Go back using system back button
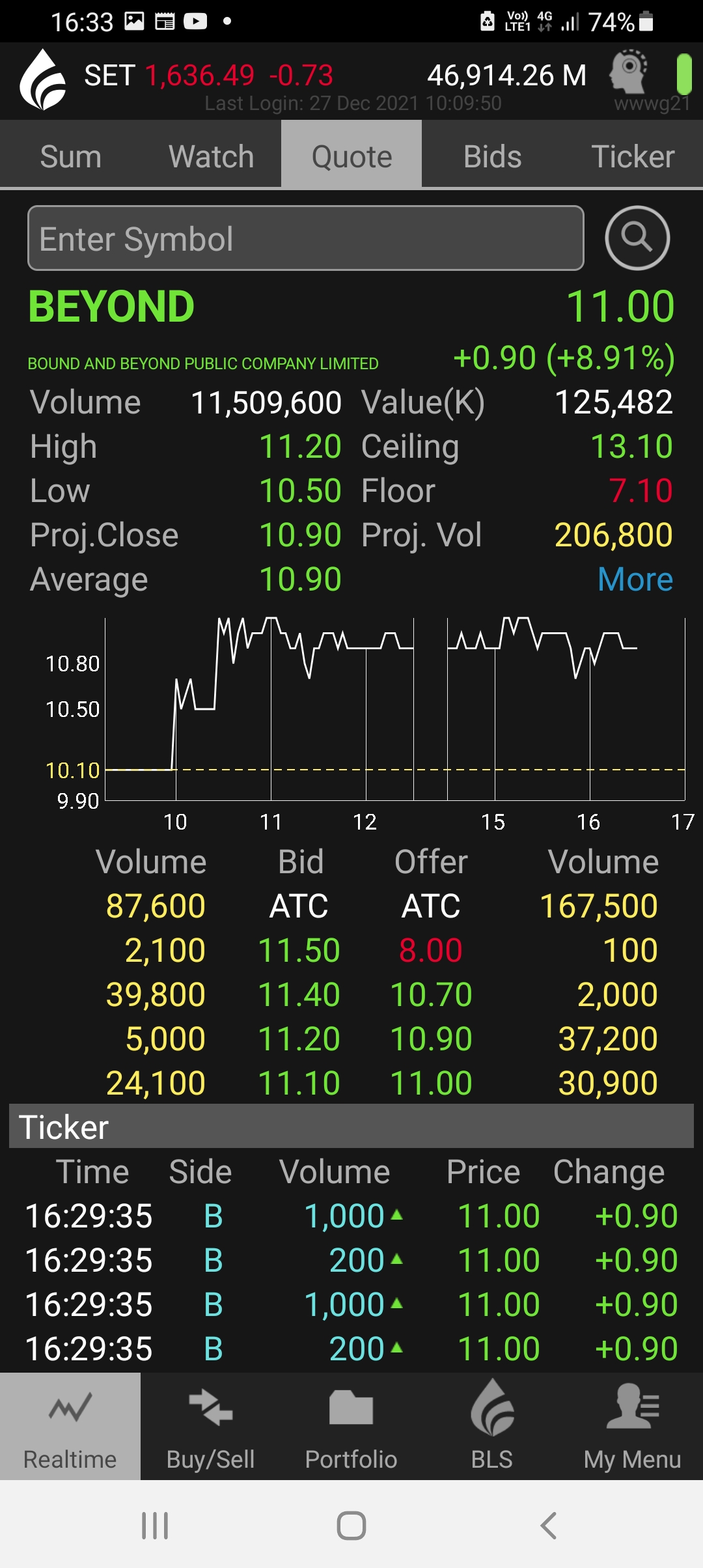Viewport: 703px width, 1568px height. coord(549,1525)
